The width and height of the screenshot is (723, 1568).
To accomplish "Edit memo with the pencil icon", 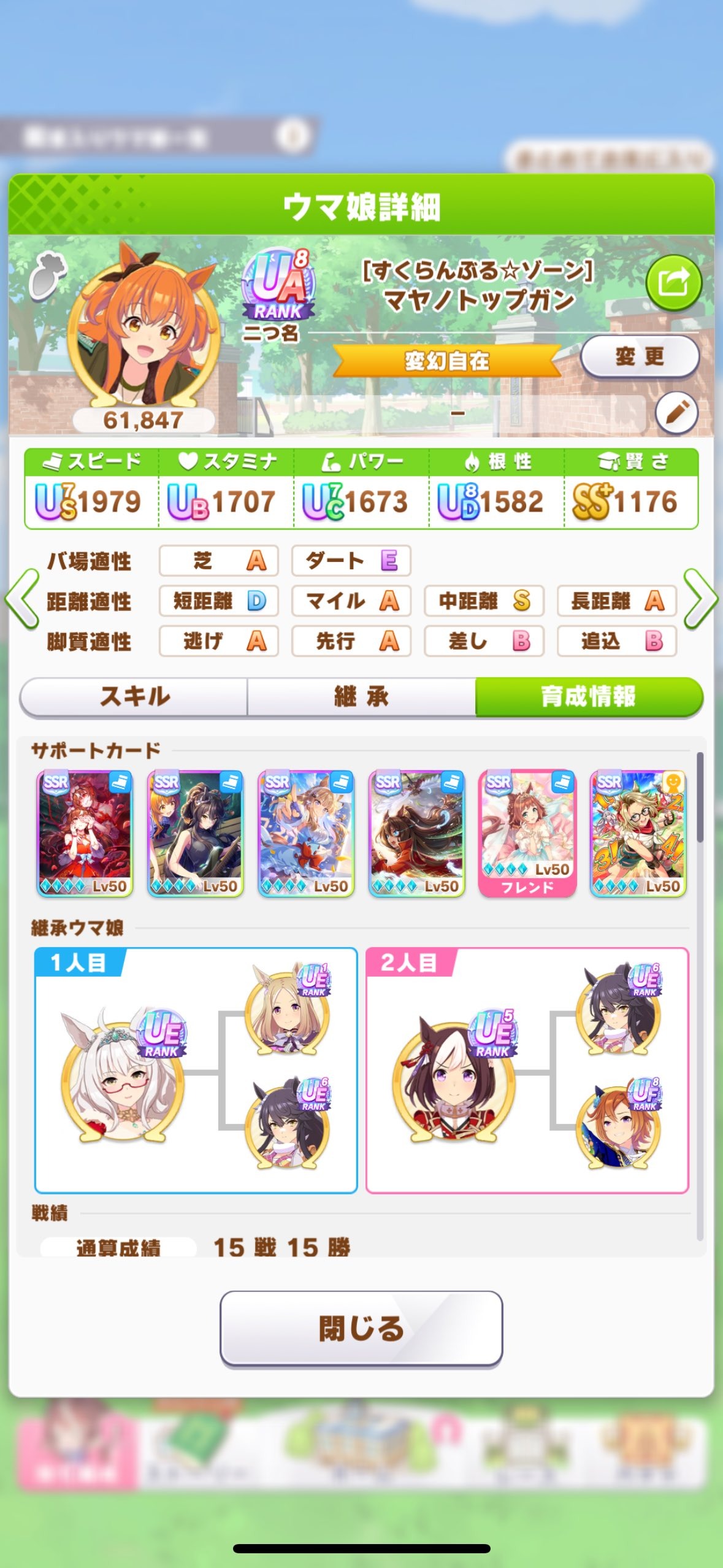I will [676, 412].
